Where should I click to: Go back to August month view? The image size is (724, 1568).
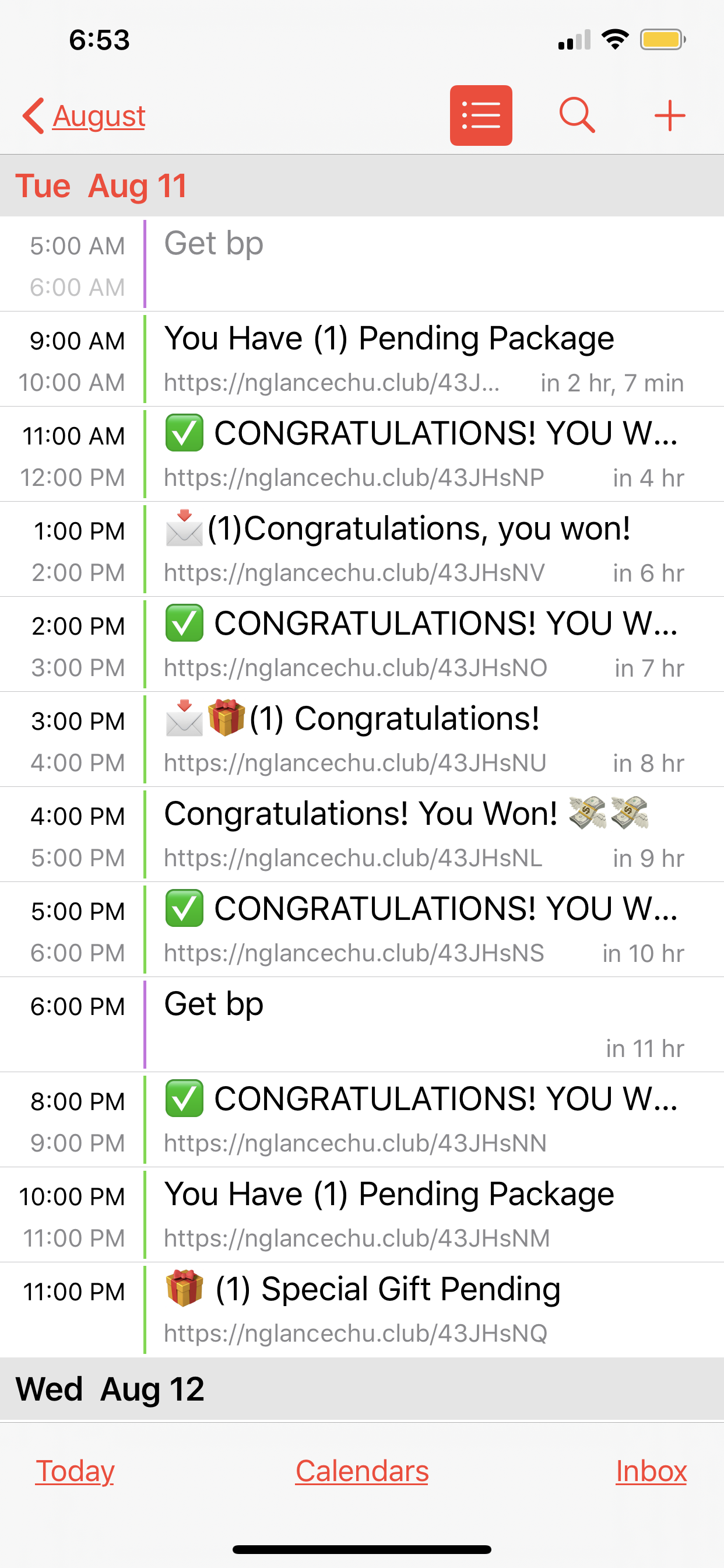pos(85,116)
